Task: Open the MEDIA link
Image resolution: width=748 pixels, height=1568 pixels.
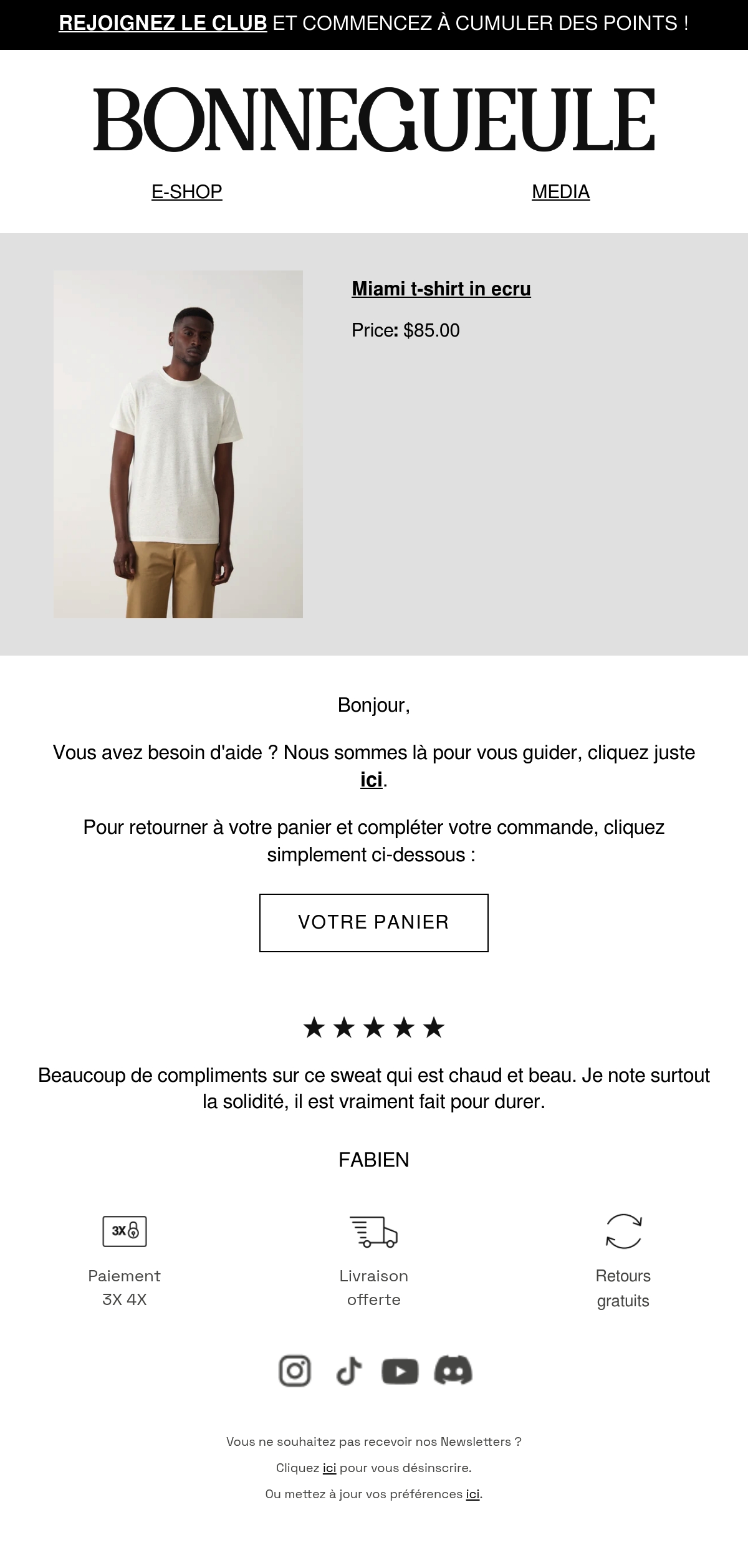Action: click(x=560, y=192)
